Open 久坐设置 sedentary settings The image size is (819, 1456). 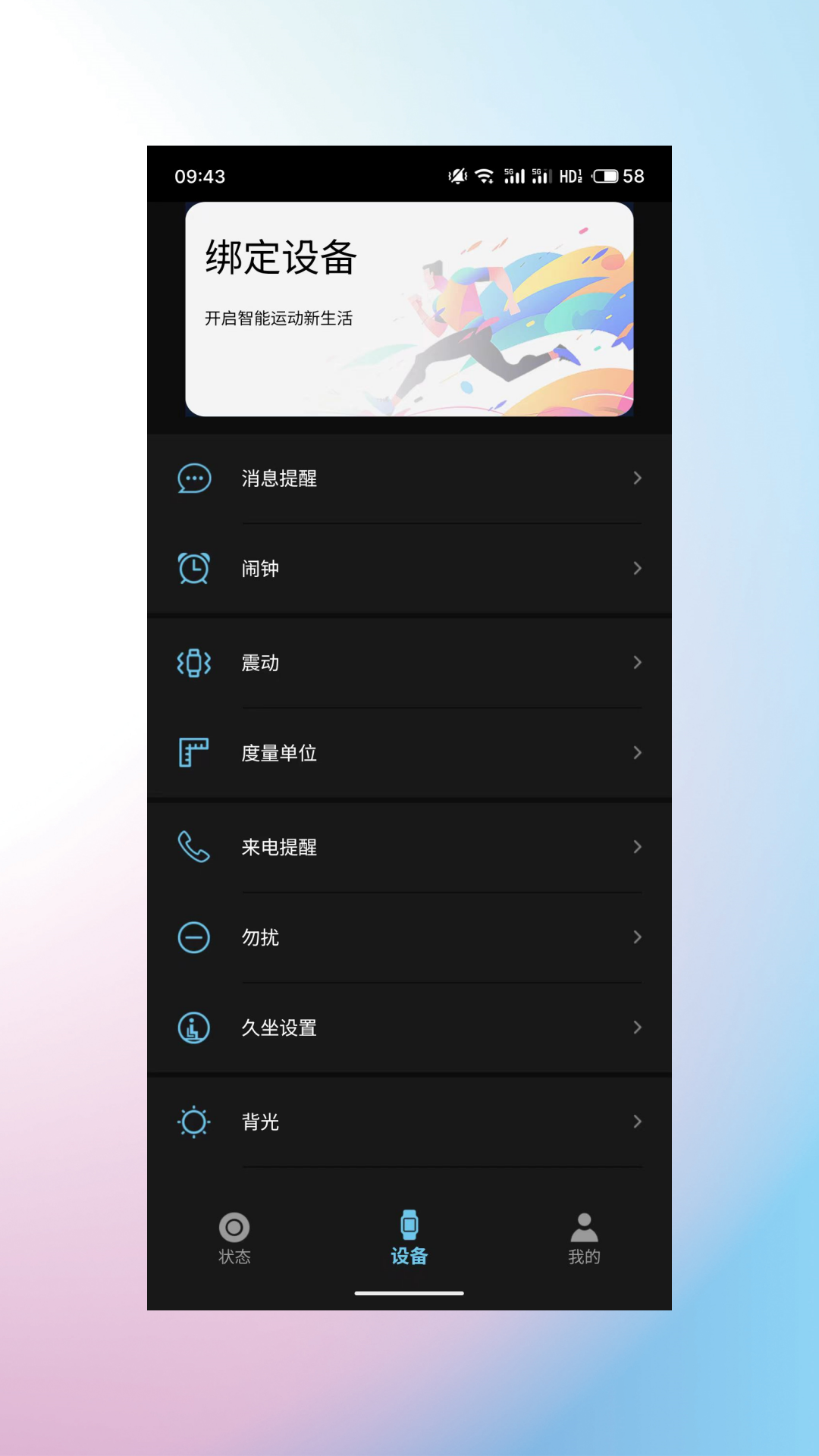409,1028
